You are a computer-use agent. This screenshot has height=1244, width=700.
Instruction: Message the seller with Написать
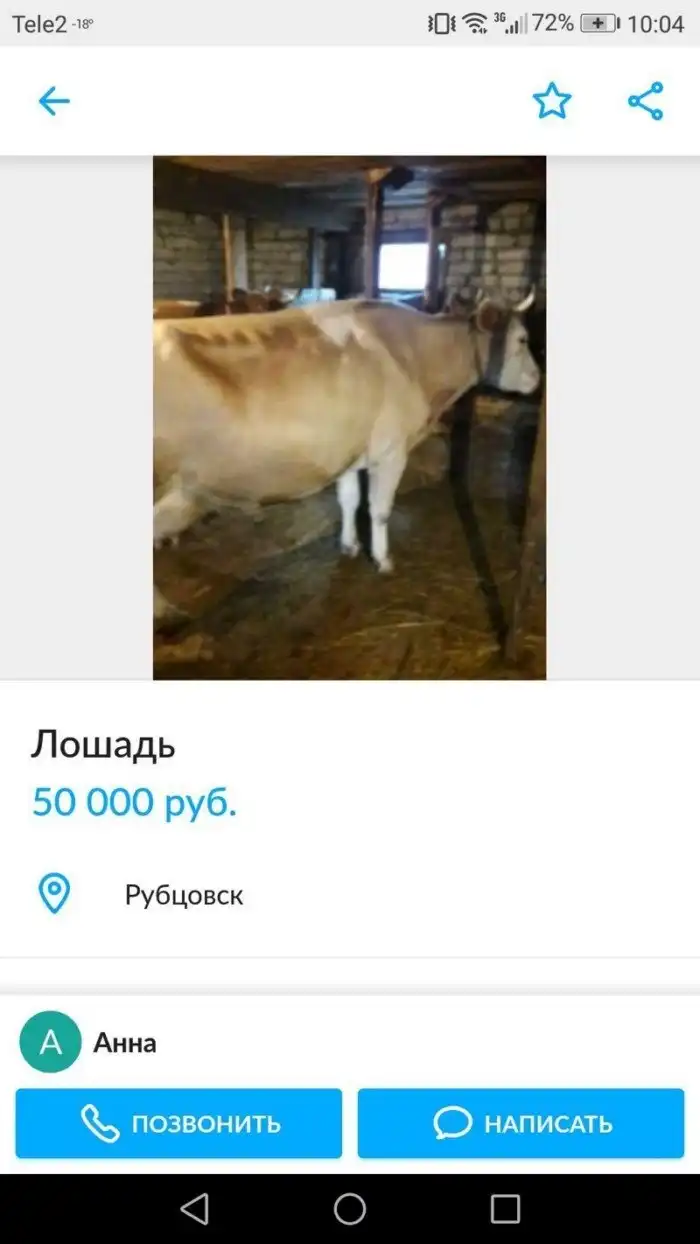point(521,1124)
